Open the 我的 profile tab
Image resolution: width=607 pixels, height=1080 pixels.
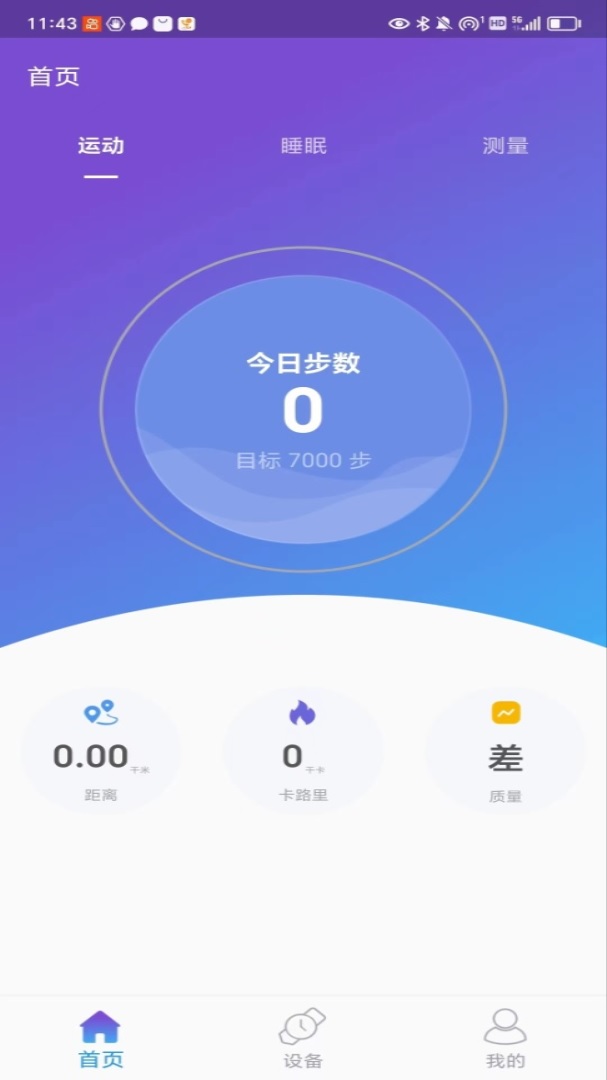click(505, 1038)
